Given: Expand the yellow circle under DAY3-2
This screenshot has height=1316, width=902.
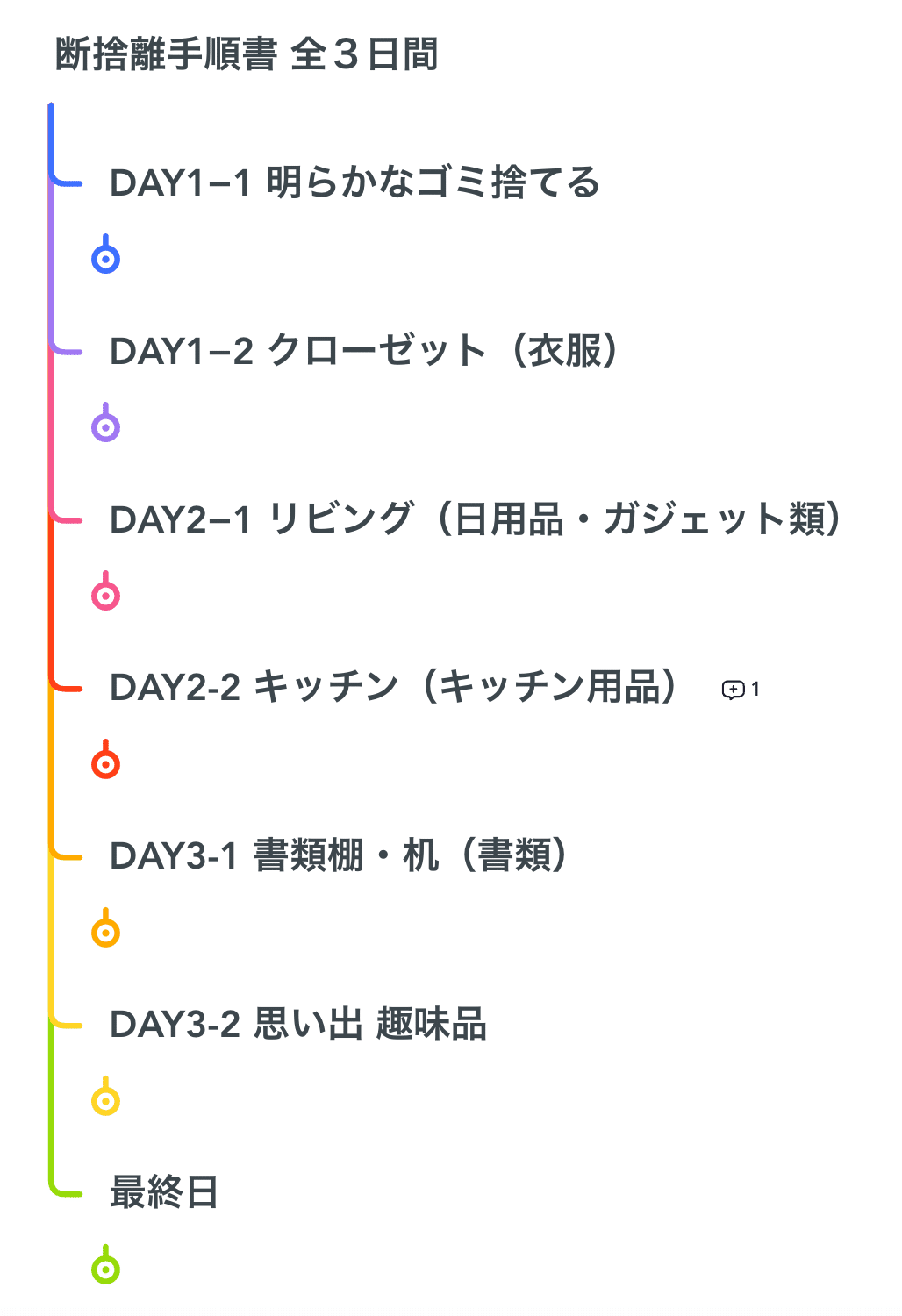Looking at the screenshot, I should 106,1102.
